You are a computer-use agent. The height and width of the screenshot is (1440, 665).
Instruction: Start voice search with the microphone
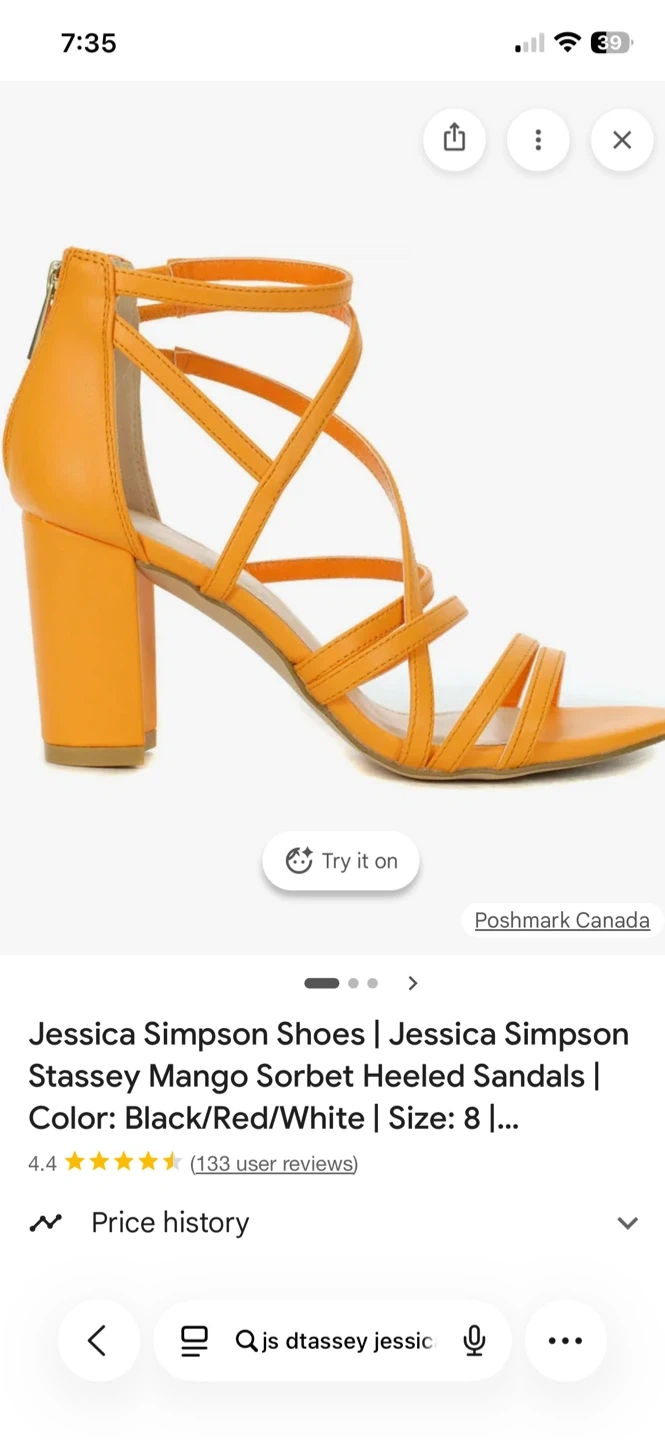tap(475, 1341)
